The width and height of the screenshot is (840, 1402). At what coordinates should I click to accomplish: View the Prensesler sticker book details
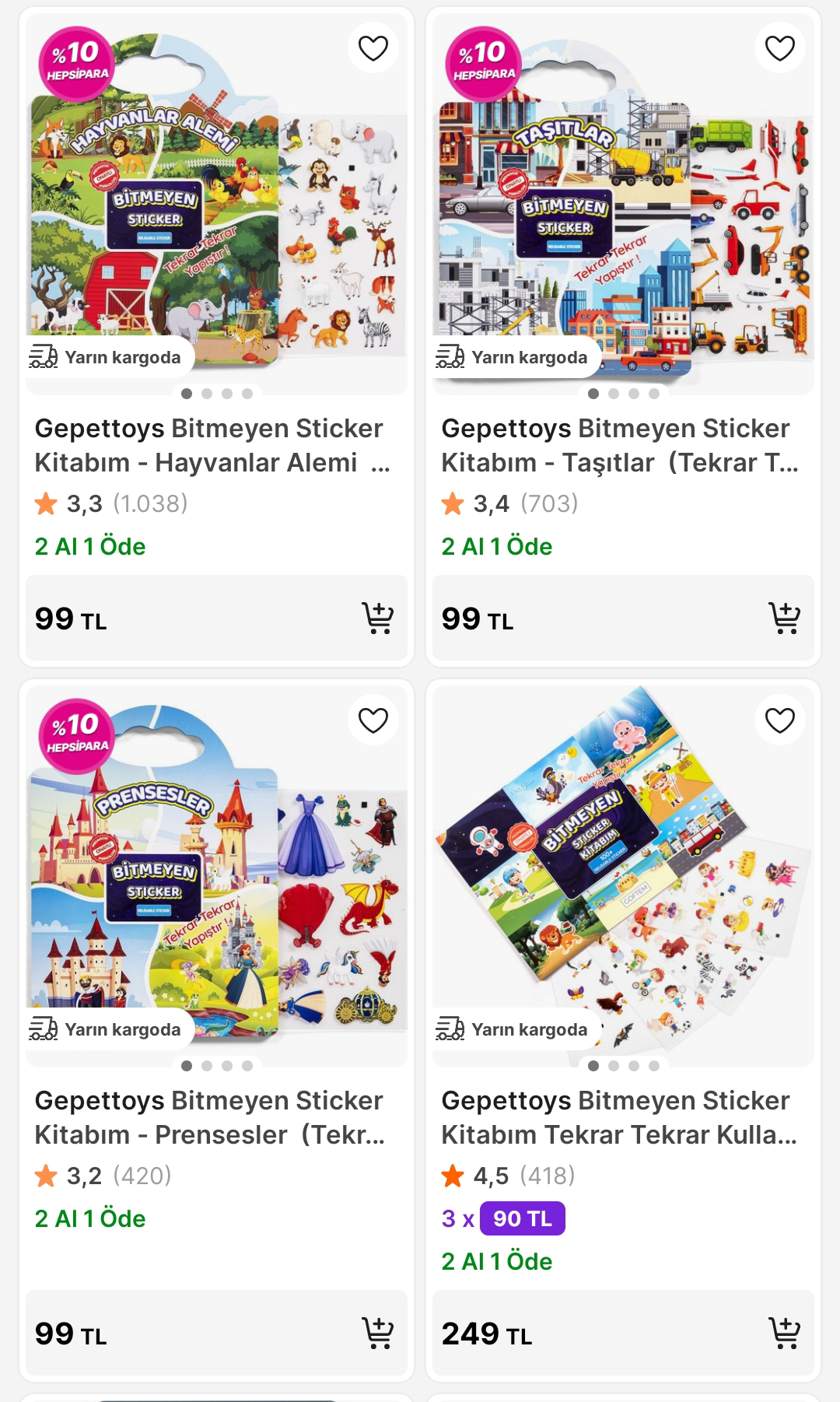208,1117
